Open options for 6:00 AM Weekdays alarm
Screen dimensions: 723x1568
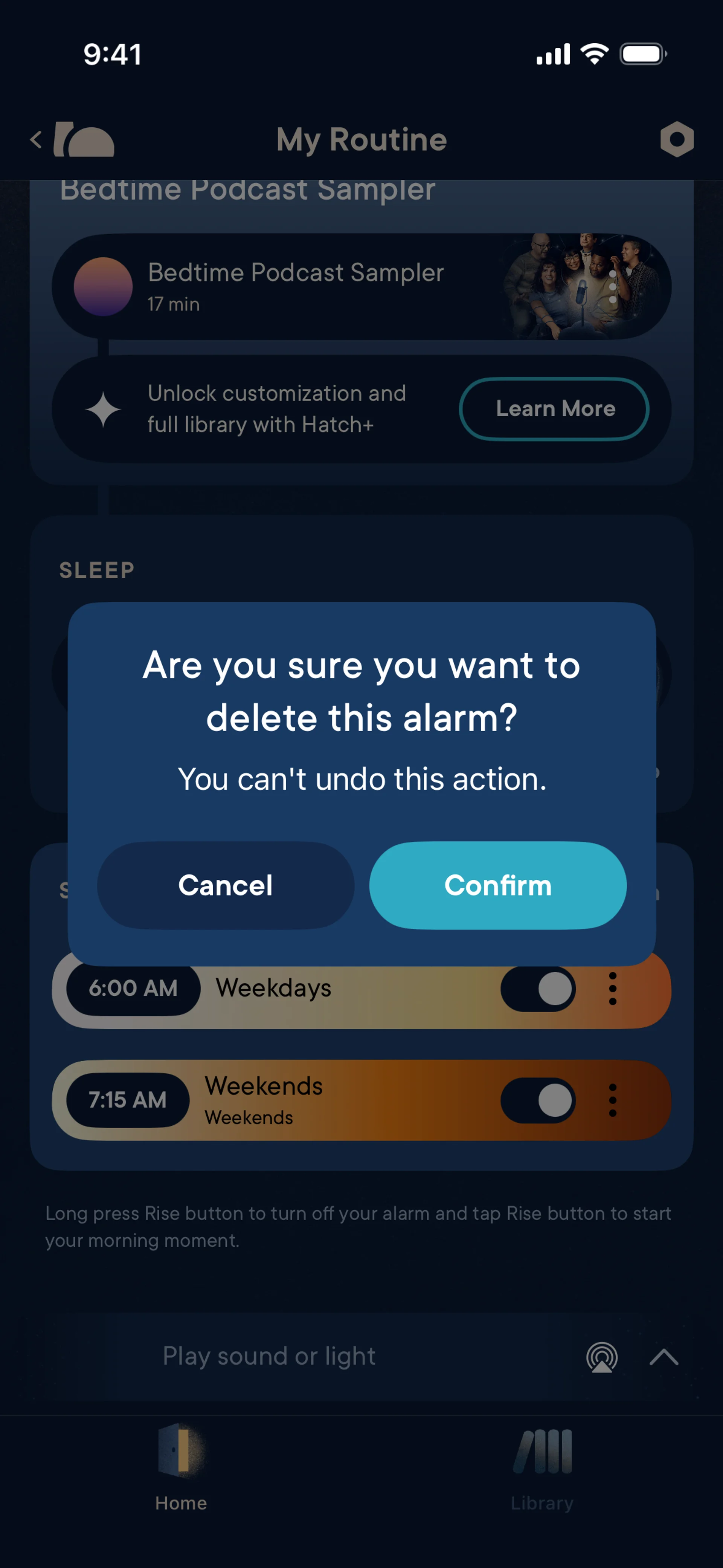pyautogui.click(x=612, y=988)
